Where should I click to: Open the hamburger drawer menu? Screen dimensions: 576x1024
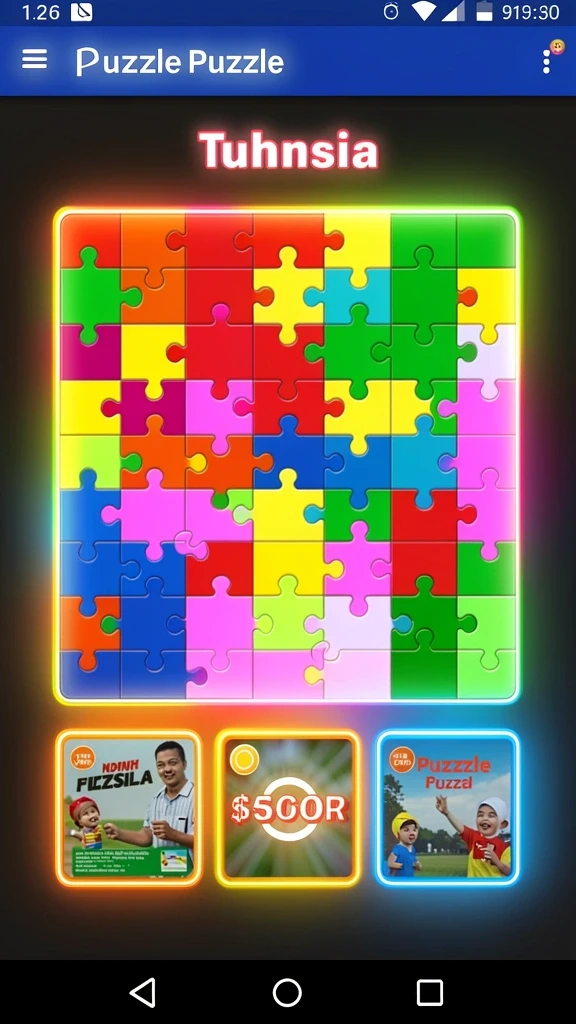tap(35, 59)
